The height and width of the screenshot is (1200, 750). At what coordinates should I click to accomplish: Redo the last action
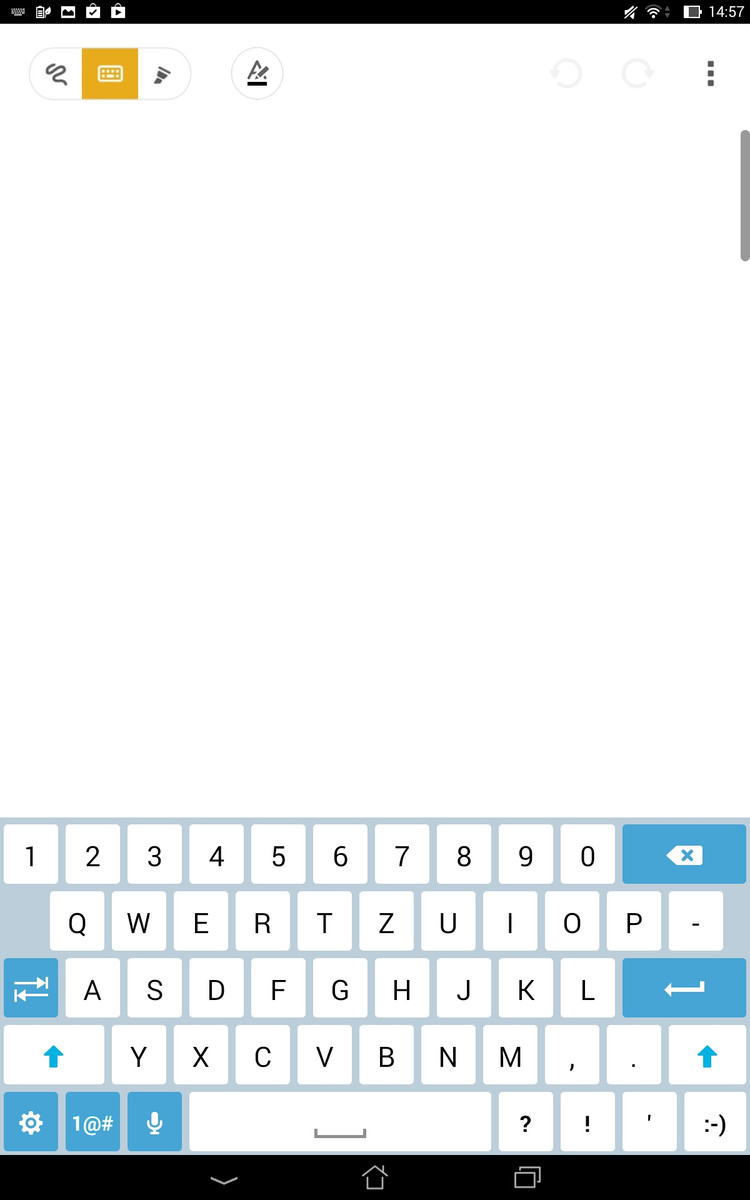637,74
